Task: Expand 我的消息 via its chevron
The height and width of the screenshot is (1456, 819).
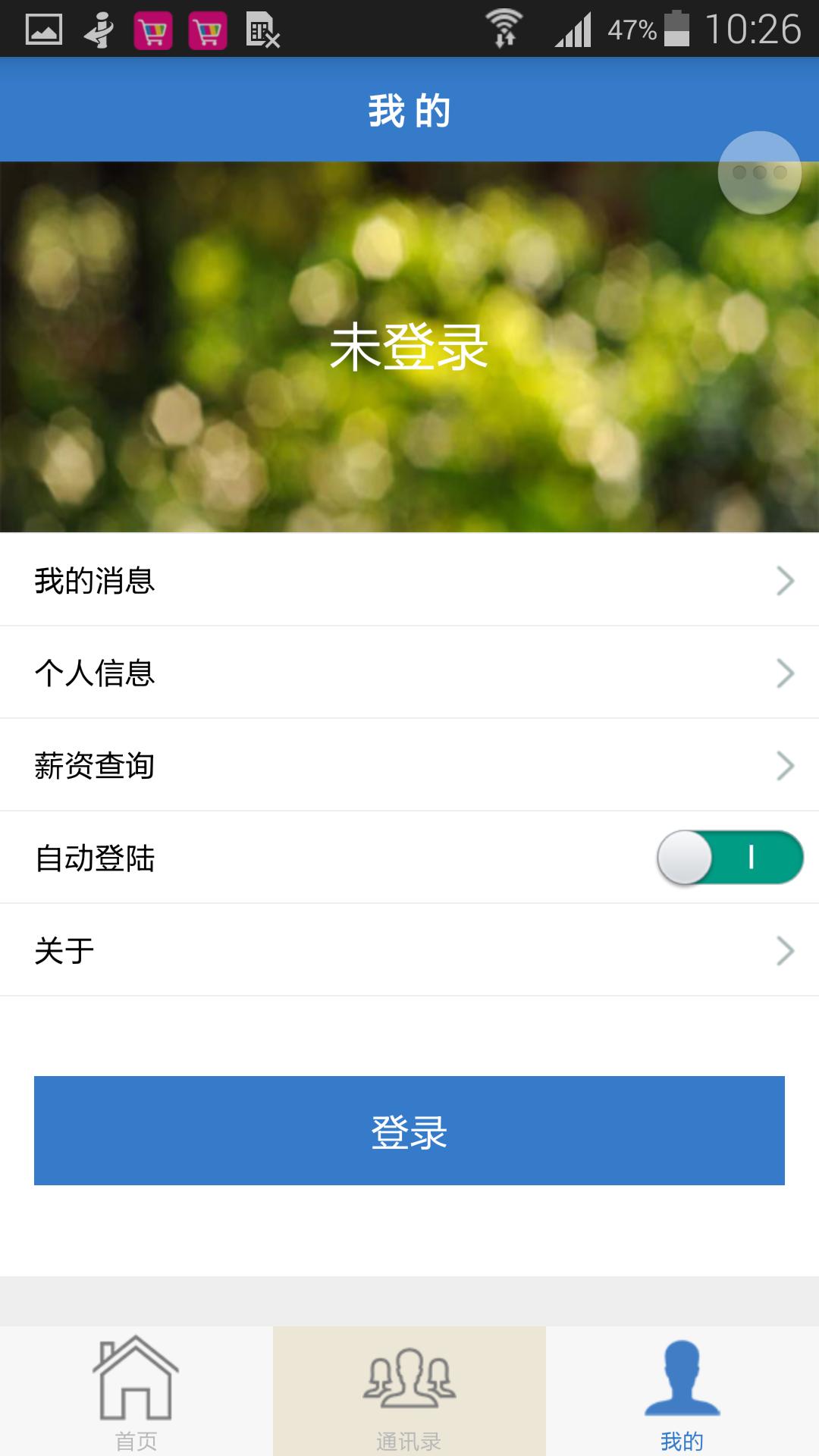Action: tap(784, 579)
